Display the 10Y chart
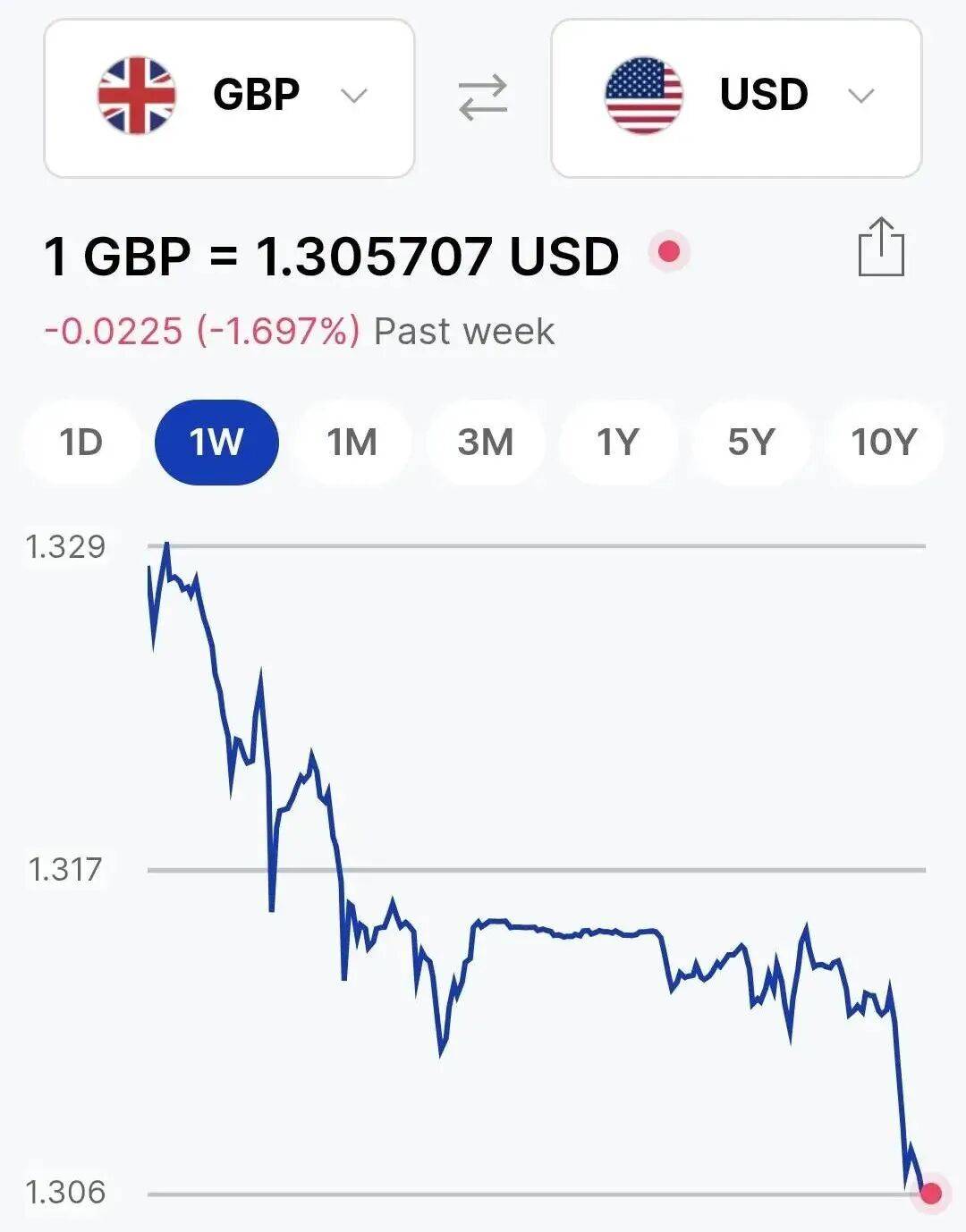This screenshot has width=966, height=1232. coord(884,442)
